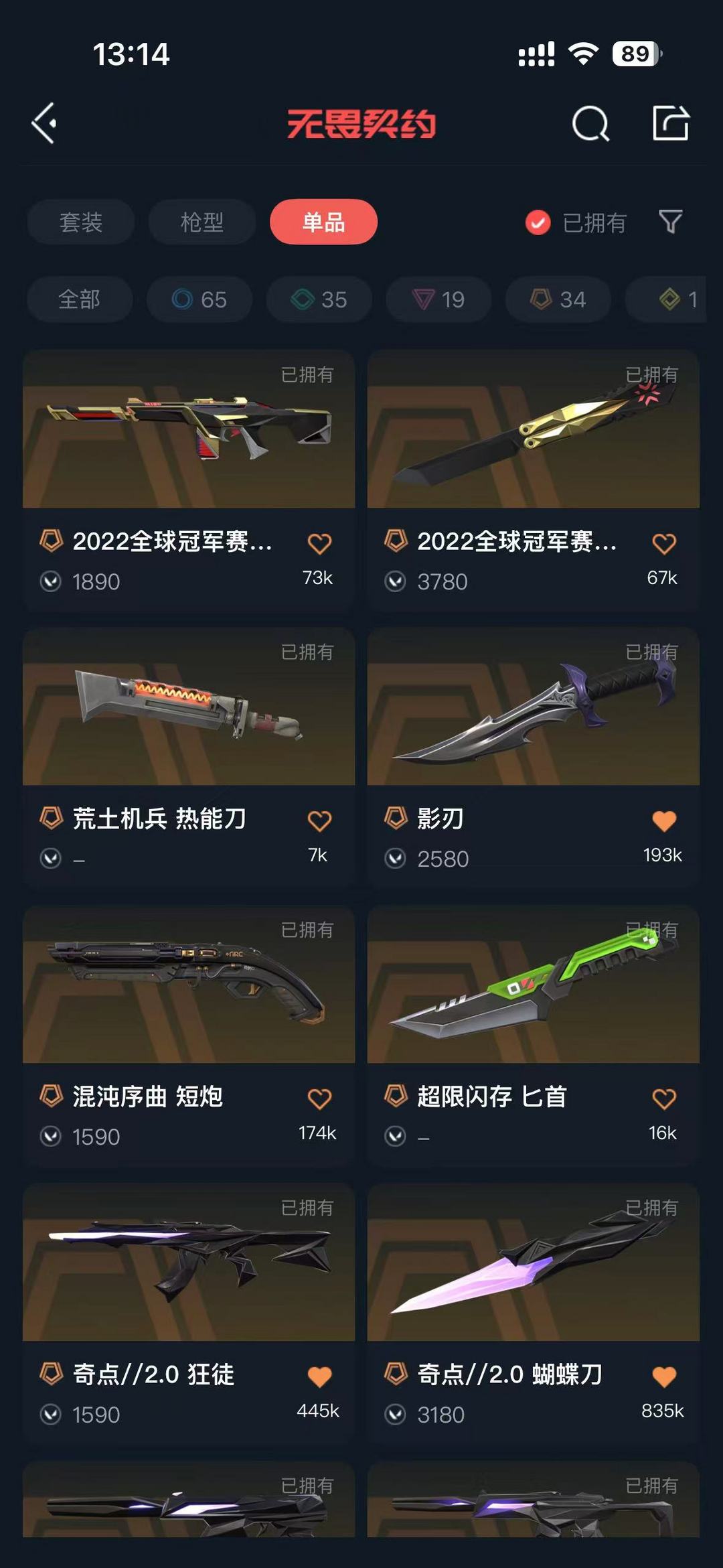Like the 混沌序曲 短炮 skin
Screen dimensions: 723x1568
(319, 1098)
